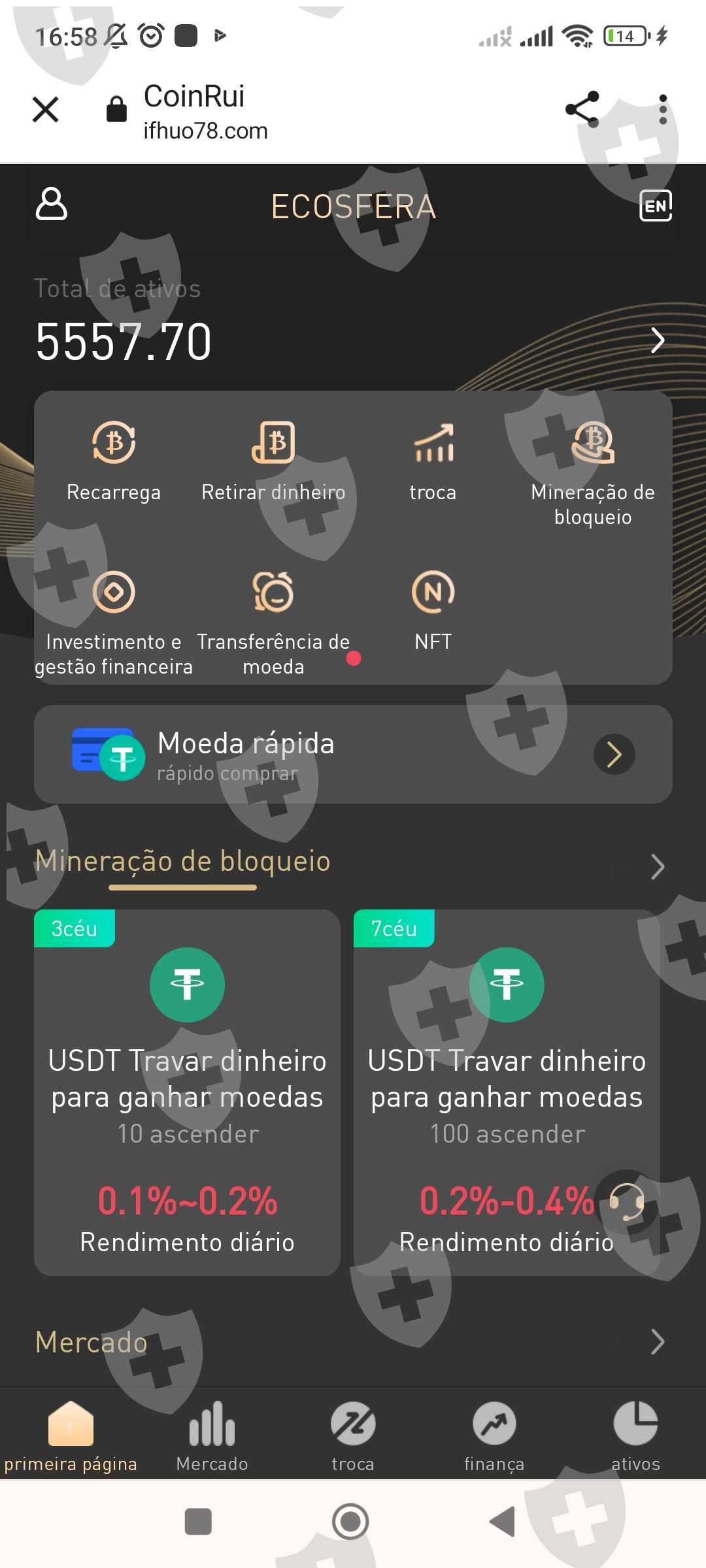Share this page
This screenshot has height=1568, width=706.
point(582,109)
